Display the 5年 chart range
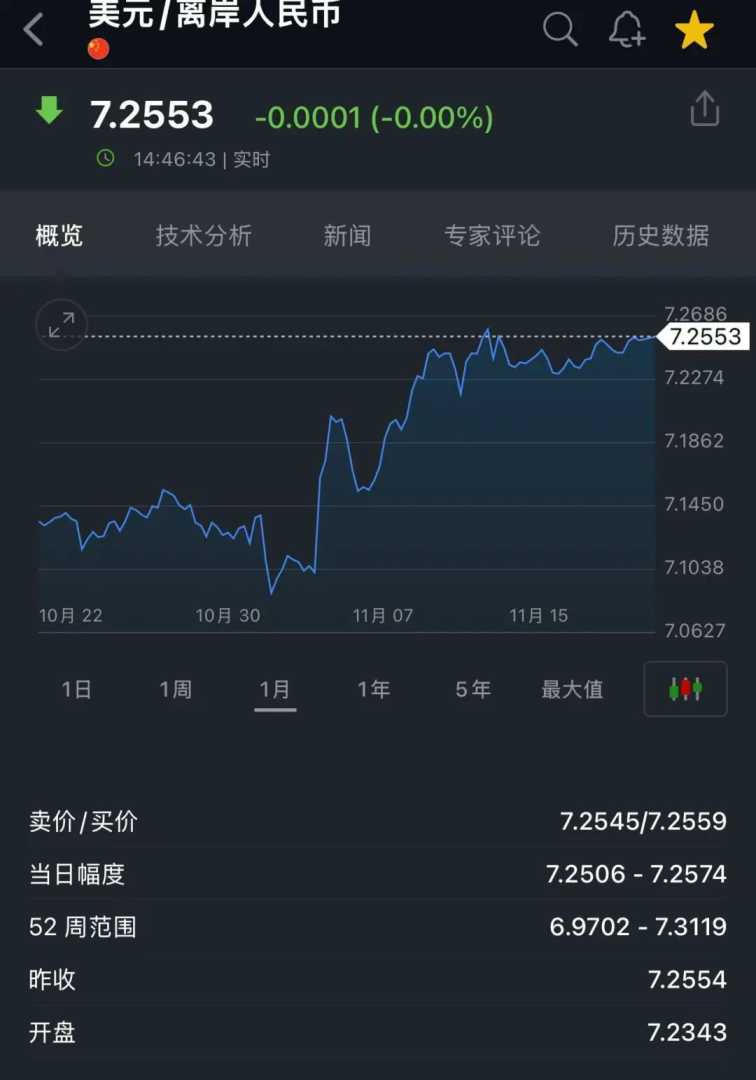The height and width of the screenshot is (1080, 756). (x=473, y=689)
